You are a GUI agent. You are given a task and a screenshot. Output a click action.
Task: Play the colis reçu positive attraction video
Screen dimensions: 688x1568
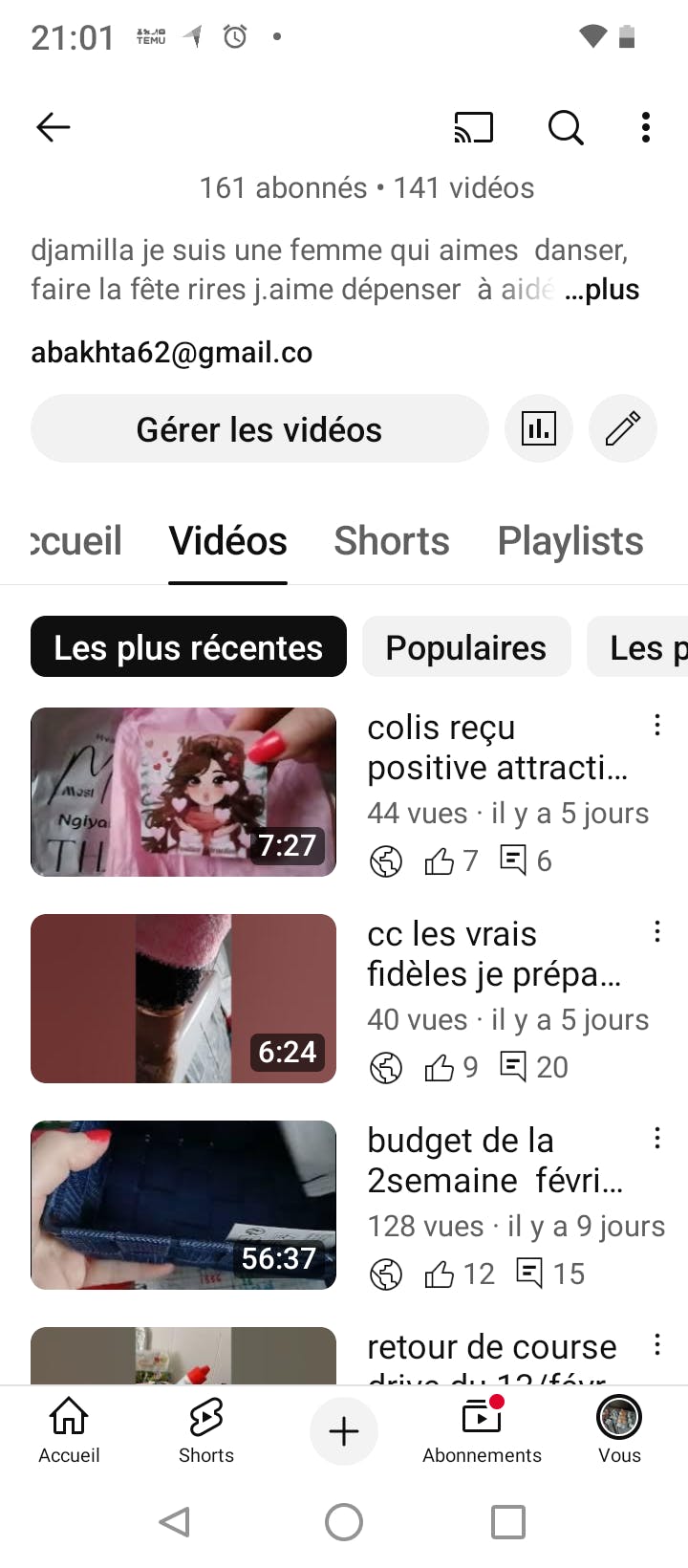click(x=183, y=792)
